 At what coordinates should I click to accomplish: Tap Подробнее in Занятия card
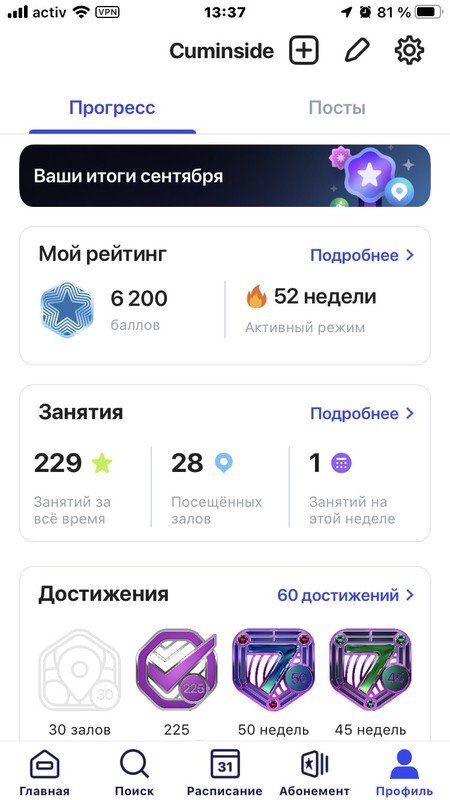(x=362, y=413)
